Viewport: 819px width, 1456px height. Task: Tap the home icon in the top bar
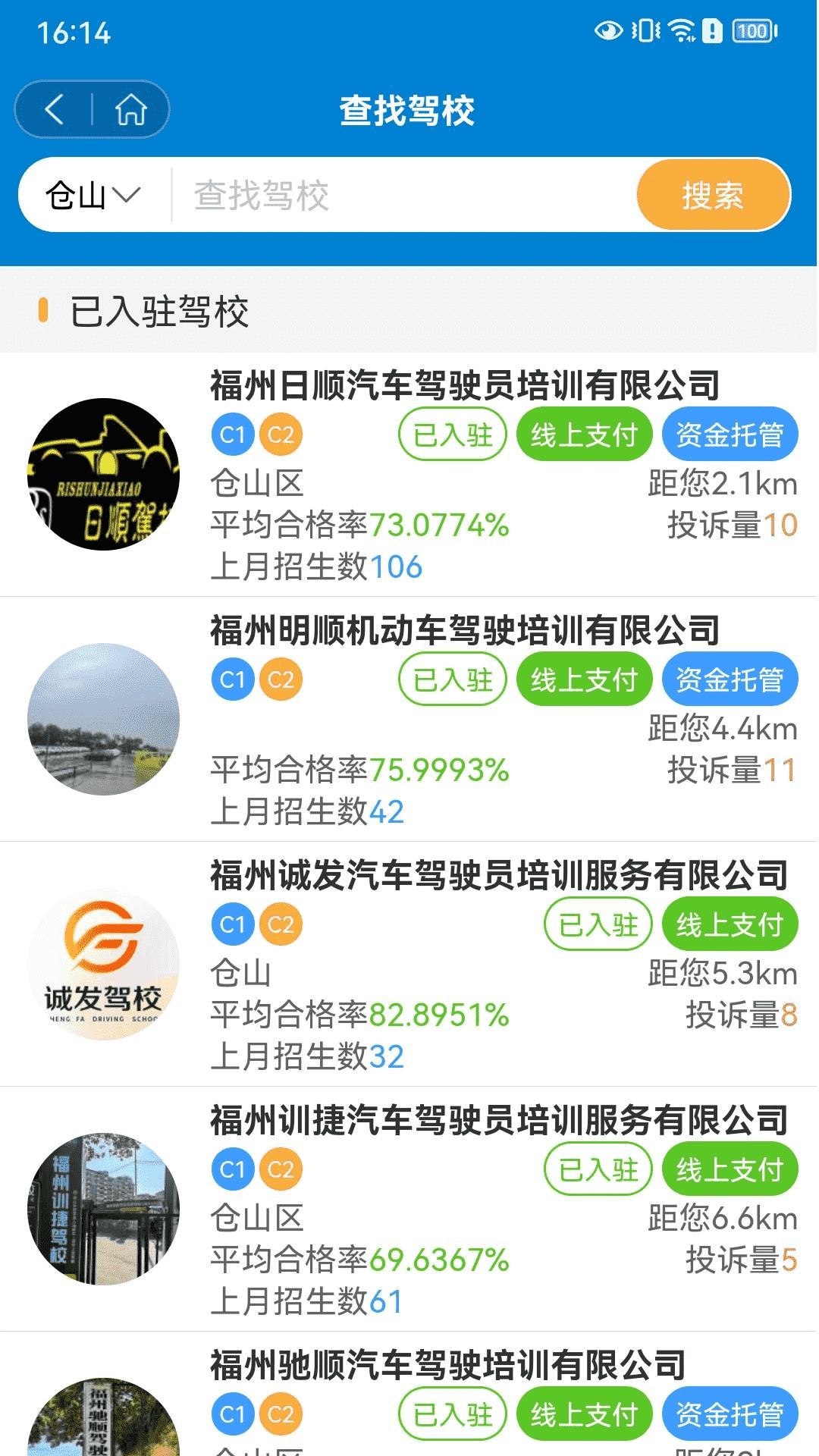(130, 108)
